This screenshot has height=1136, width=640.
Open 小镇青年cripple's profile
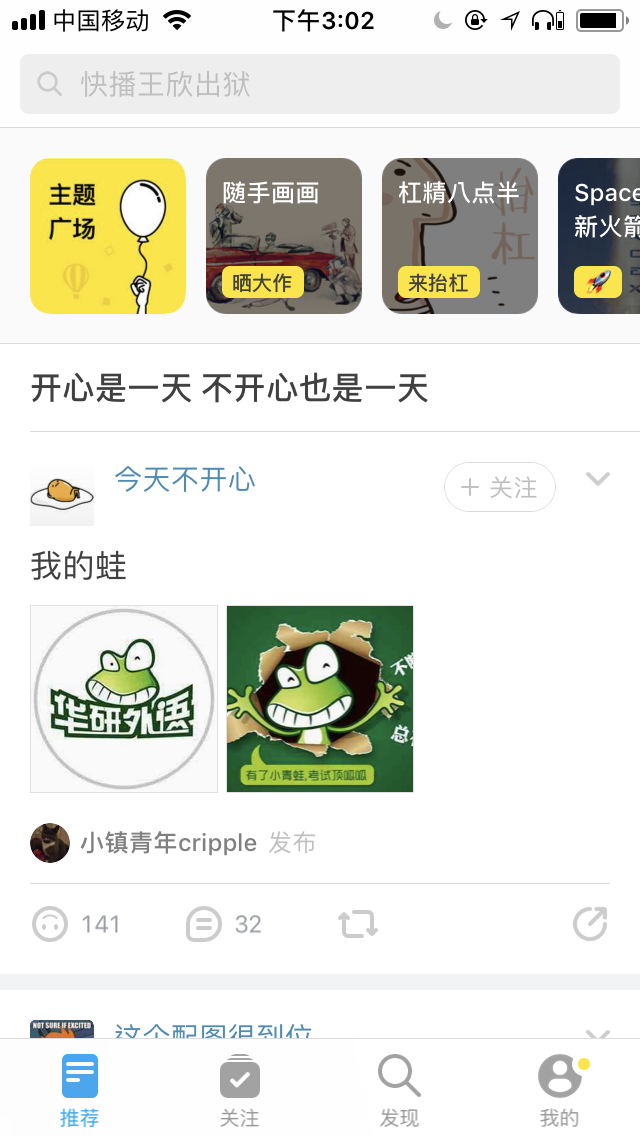click(x=168, y=843)
